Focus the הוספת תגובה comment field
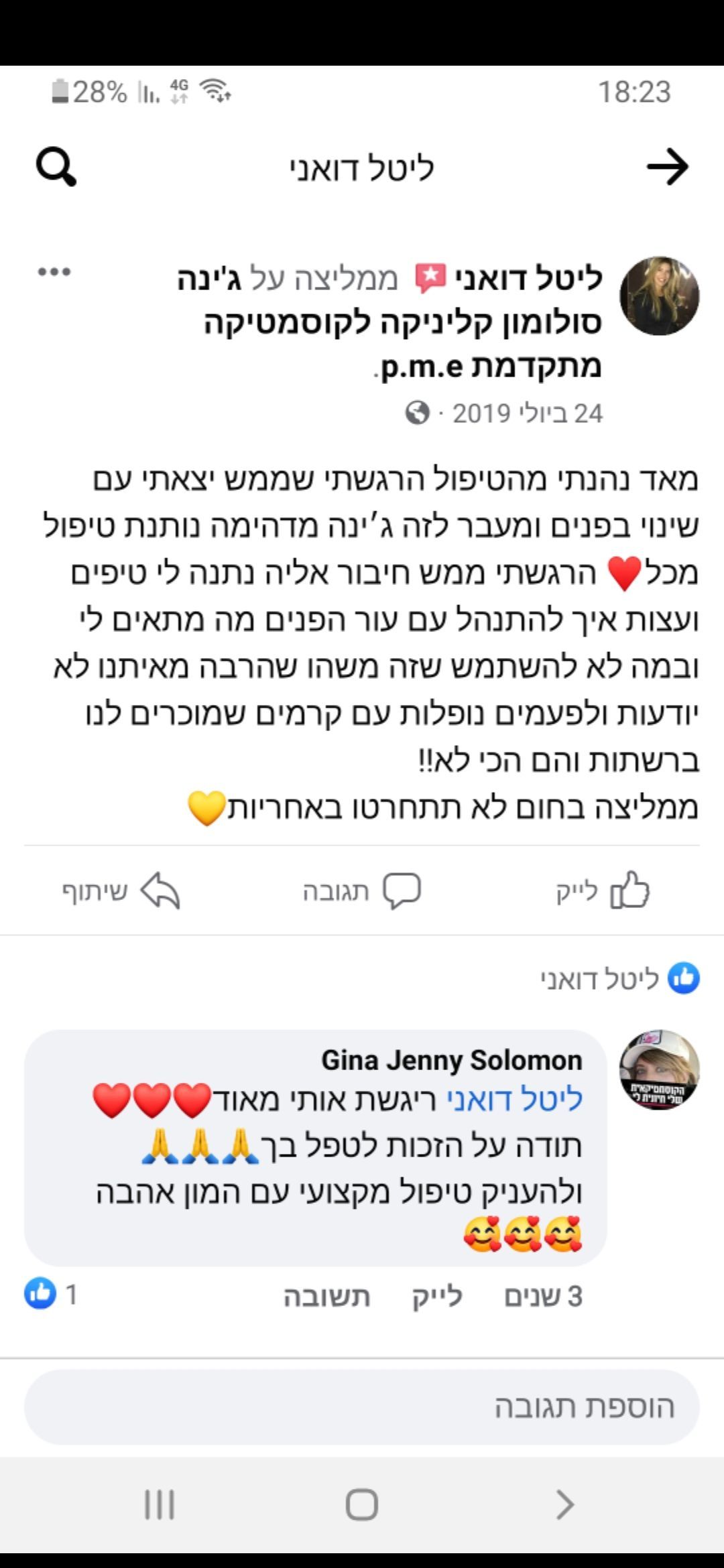This screenshot has height=1568, width=724. tap(362, 1407)
